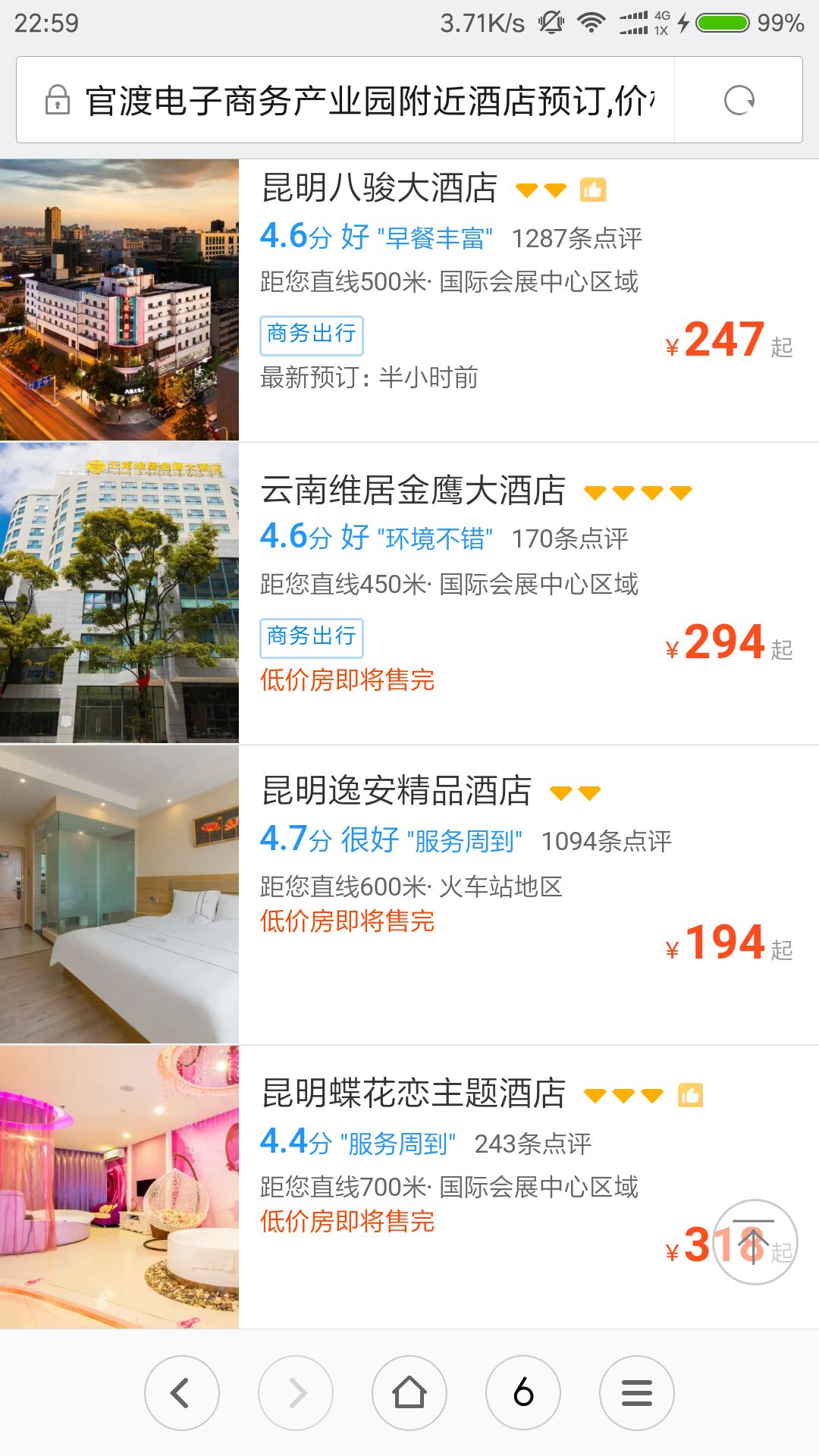
Task: Go to browser home page
Action: coord(409,1393)
